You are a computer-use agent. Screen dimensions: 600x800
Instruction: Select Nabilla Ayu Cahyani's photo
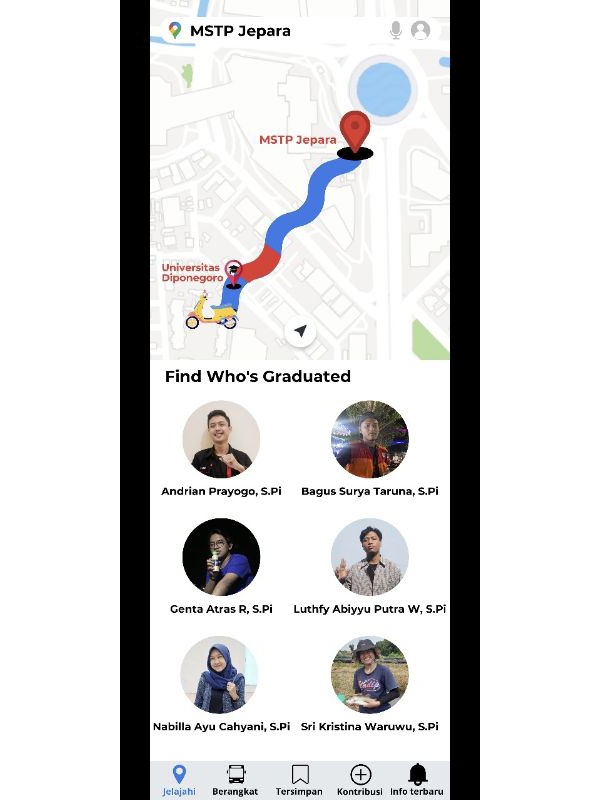(221, 674)
